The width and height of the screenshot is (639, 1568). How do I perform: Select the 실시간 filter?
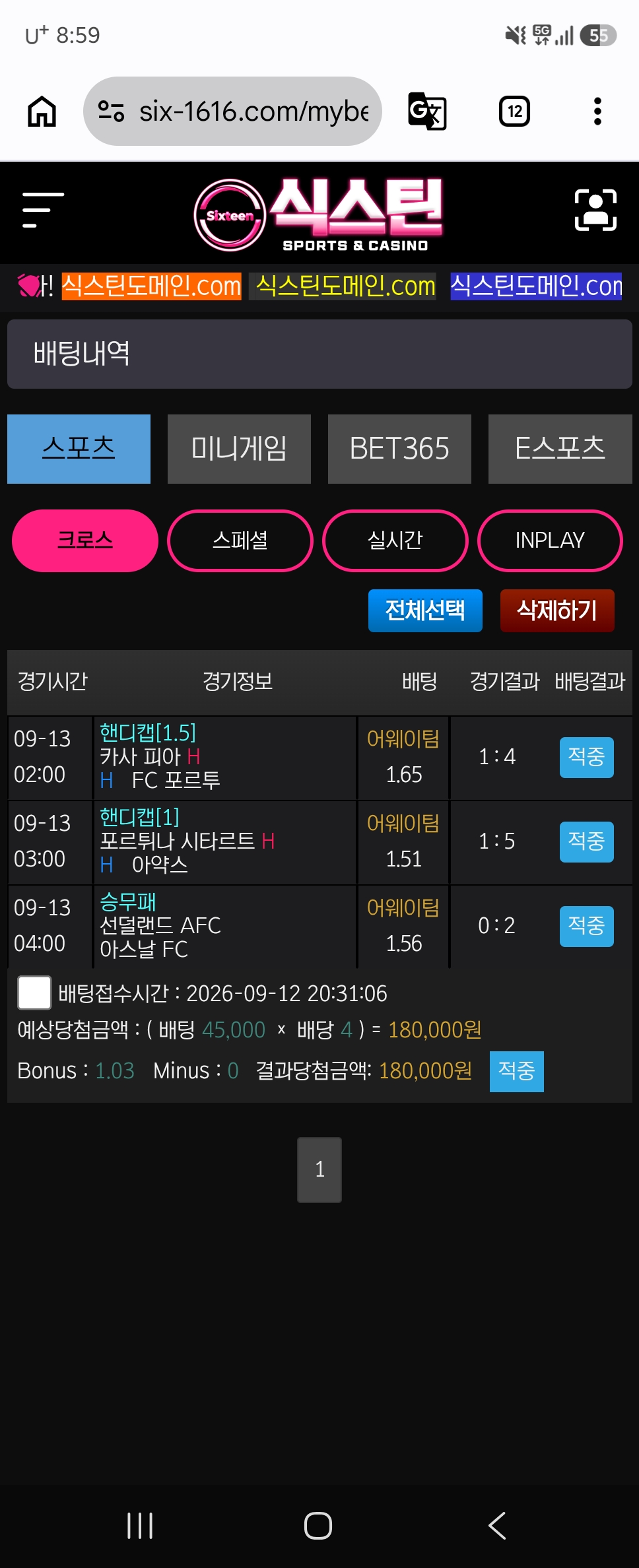click(395, 540)
